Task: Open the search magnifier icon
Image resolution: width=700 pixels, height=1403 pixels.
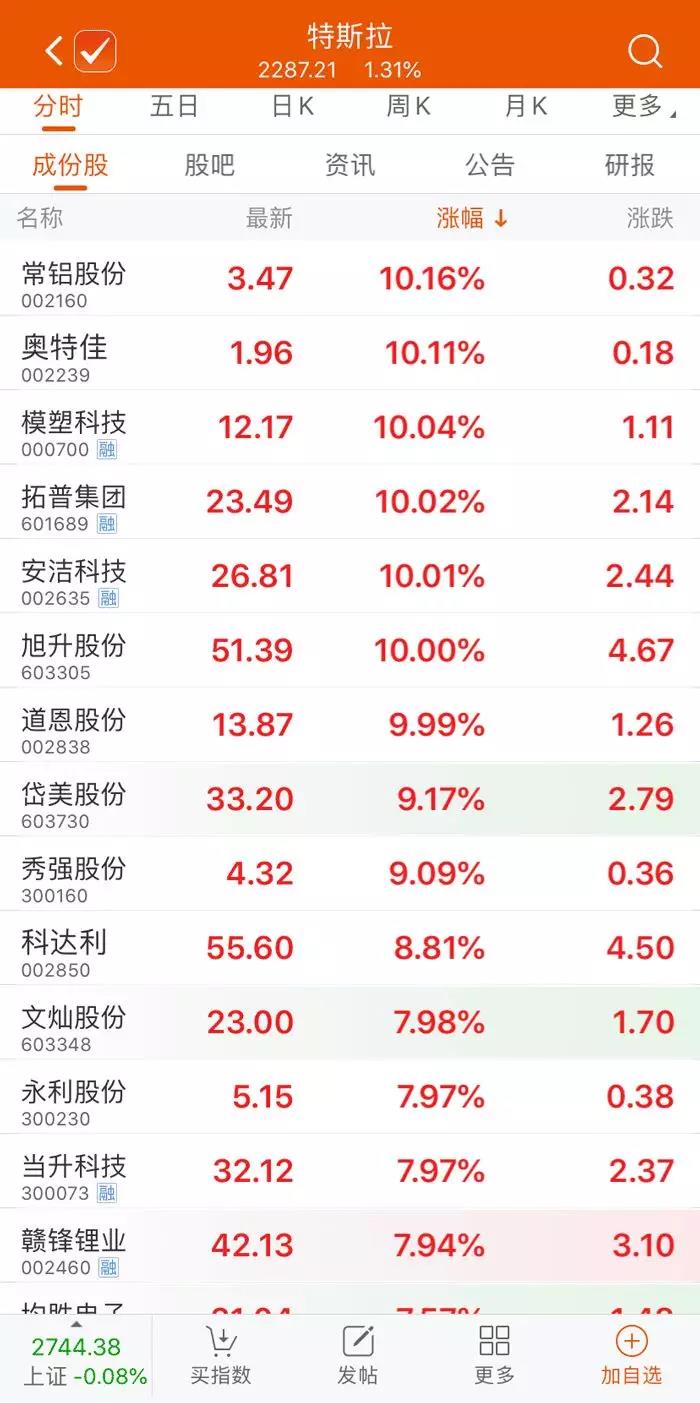Action: click(645, 50)
